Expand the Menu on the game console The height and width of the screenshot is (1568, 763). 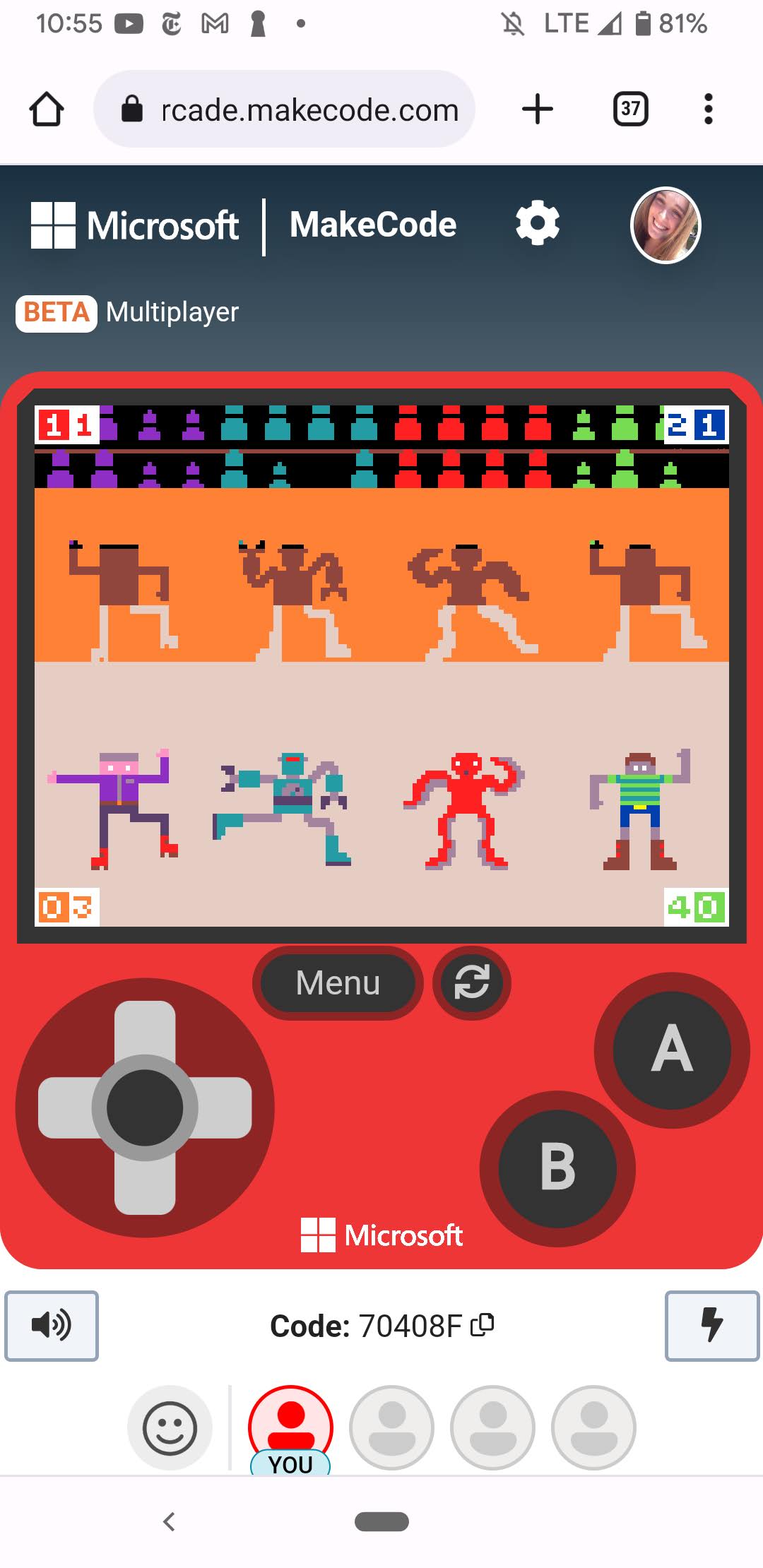(338, 982)
